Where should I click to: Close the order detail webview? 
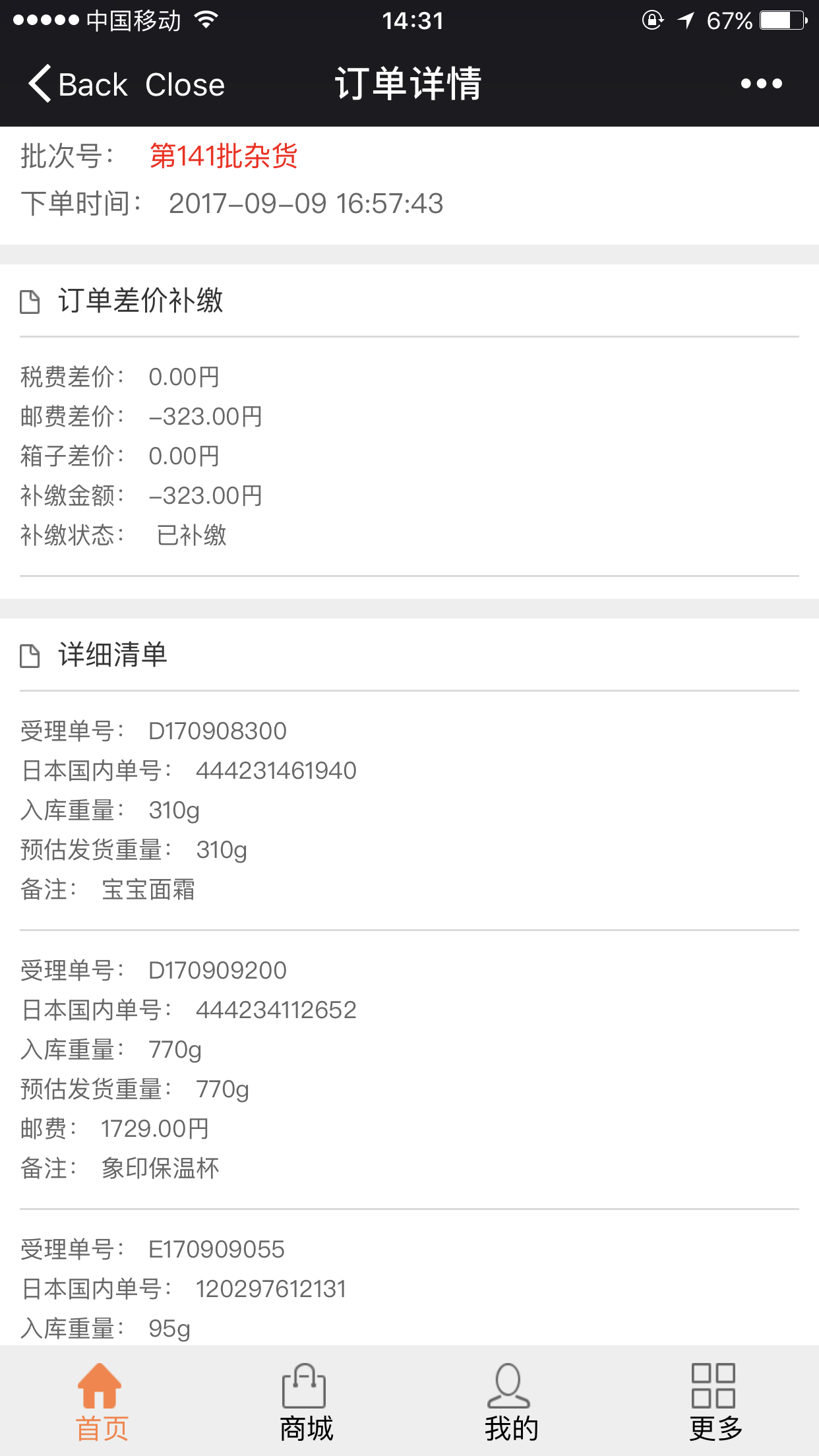click(x=185, y=85)
